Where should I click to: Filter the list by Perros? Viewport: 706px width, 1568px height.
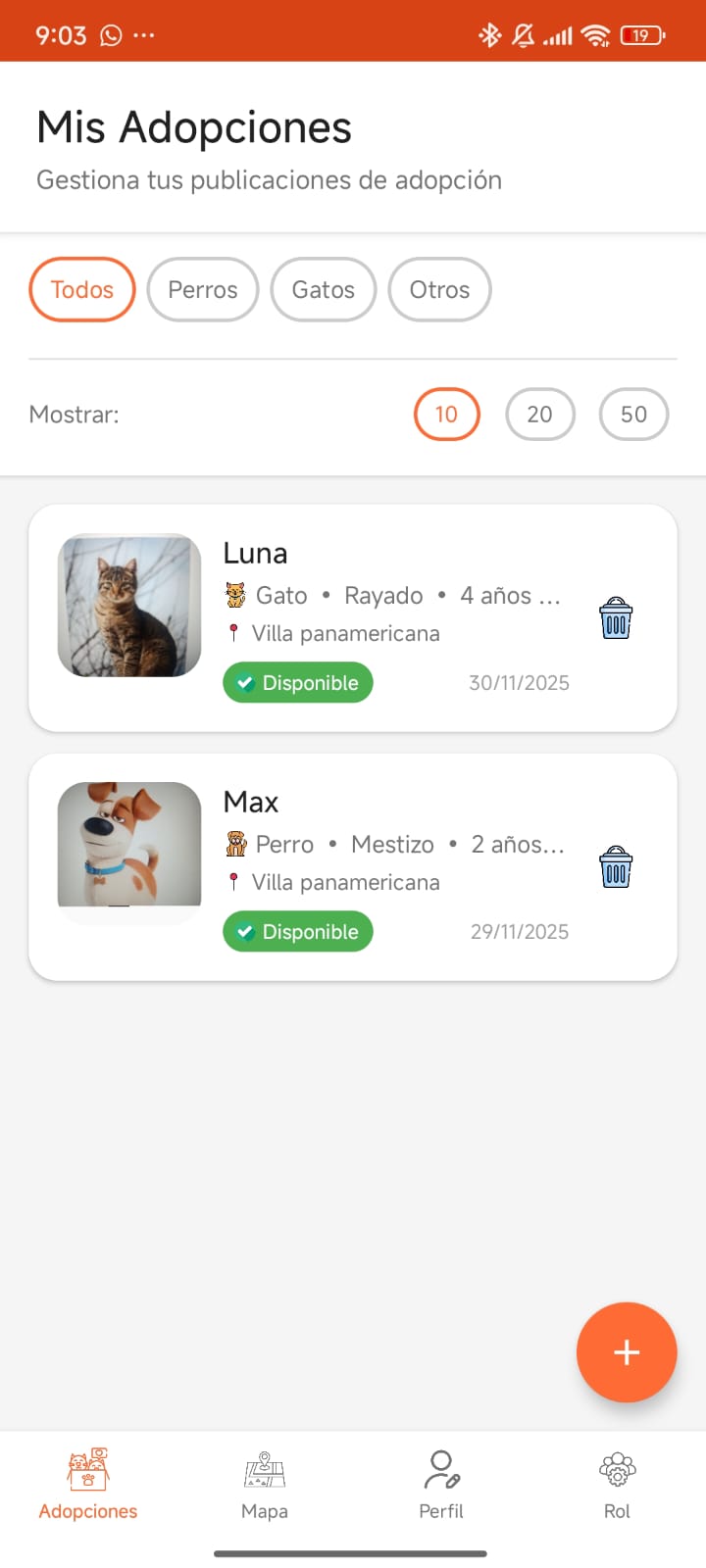click(x=203, y=289)
